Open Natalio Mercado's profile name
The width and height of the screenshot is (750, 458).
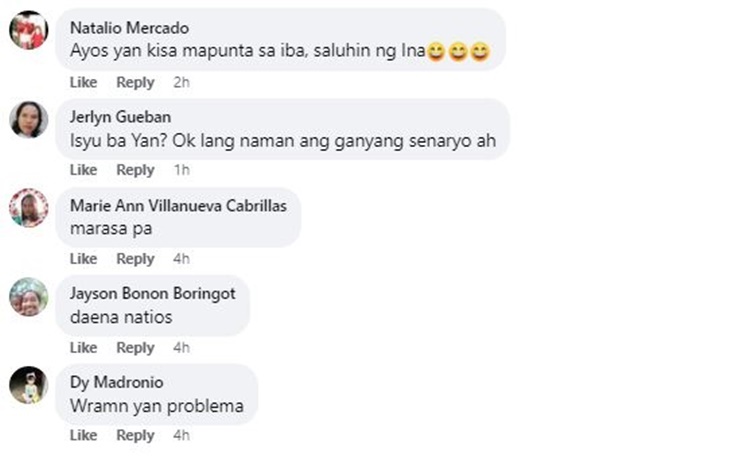click(x=129, y=28)
